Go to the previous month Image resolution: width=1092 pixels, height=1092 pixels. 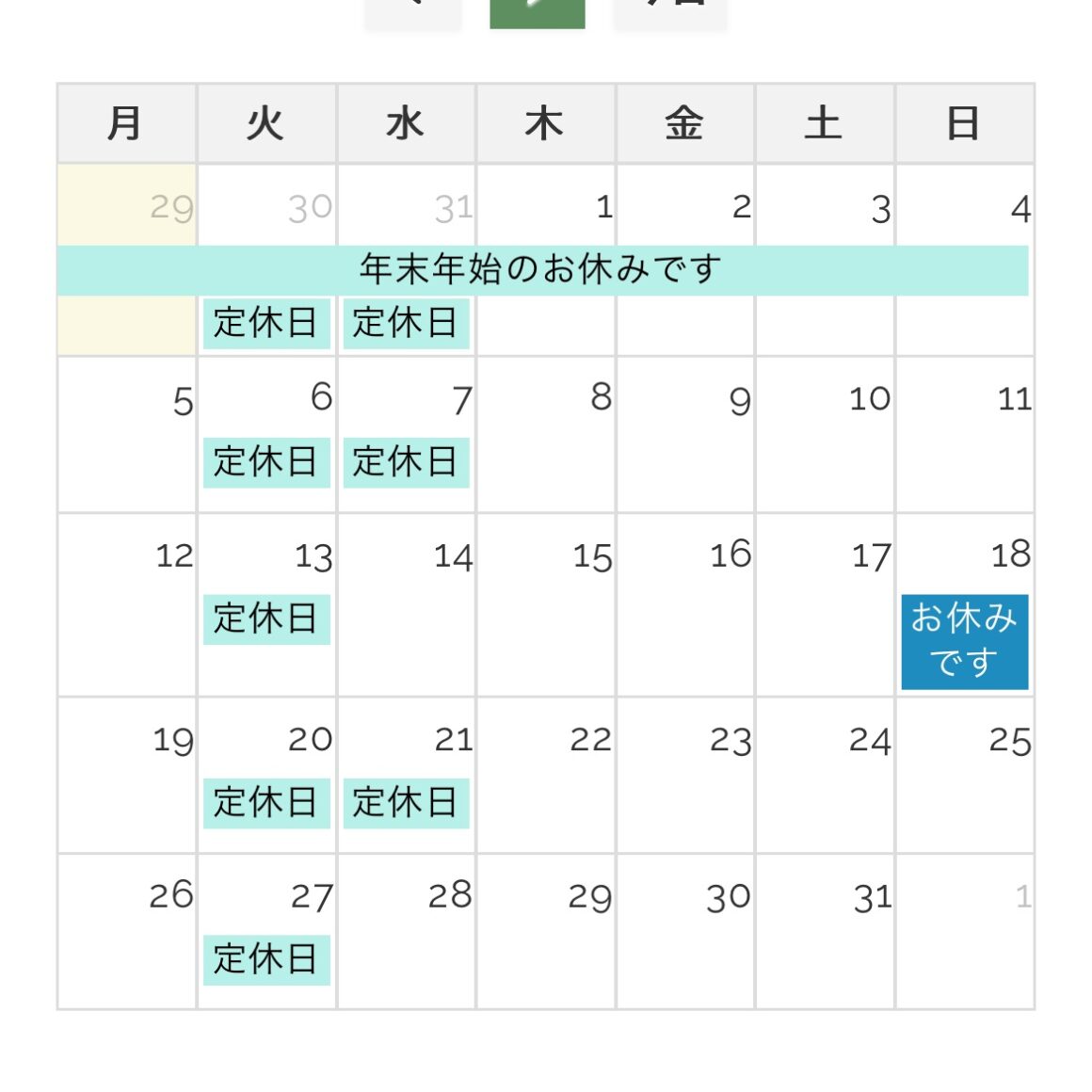(412, 9)
